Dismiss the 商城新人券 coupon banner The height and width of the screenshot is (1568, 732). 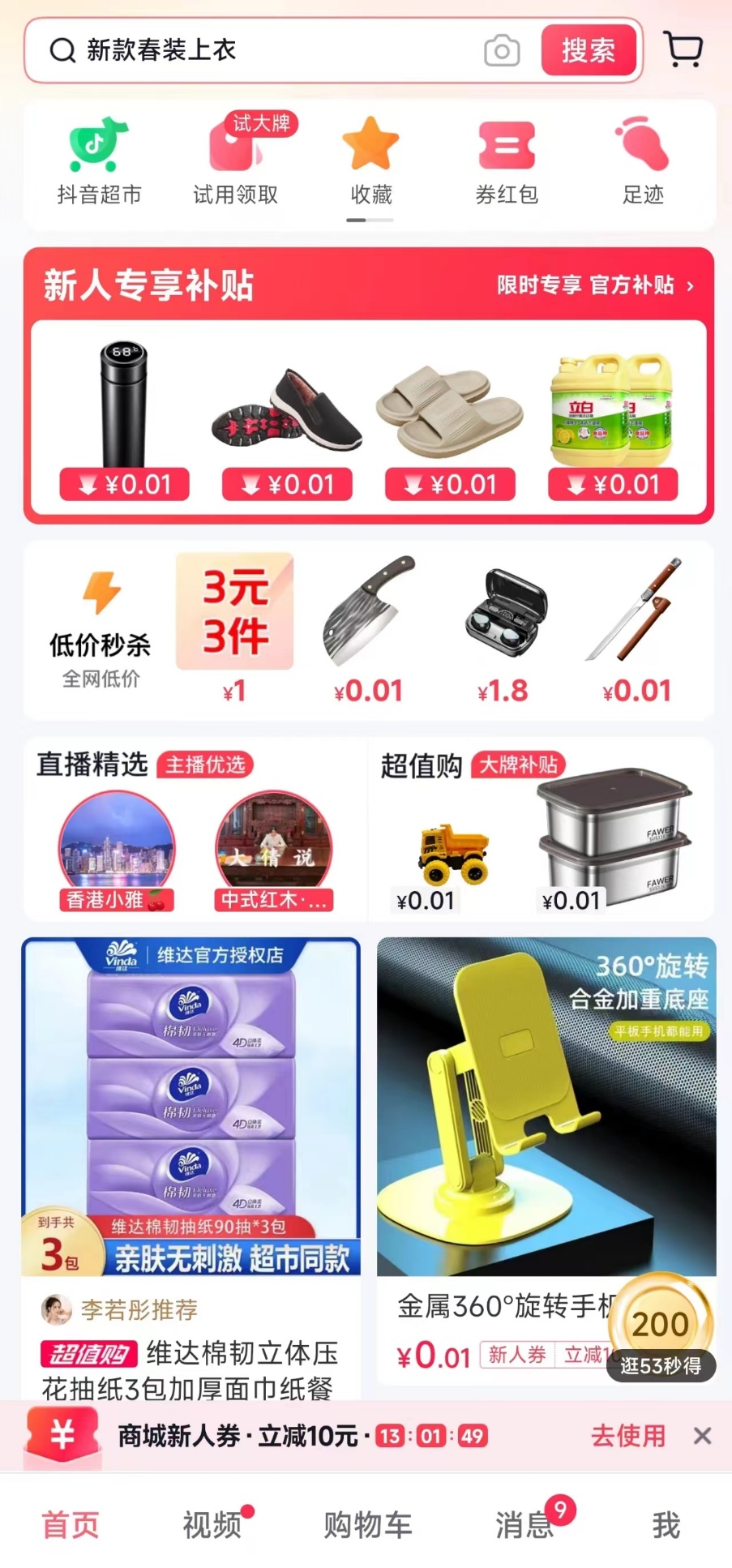(x=702, y=1436)
